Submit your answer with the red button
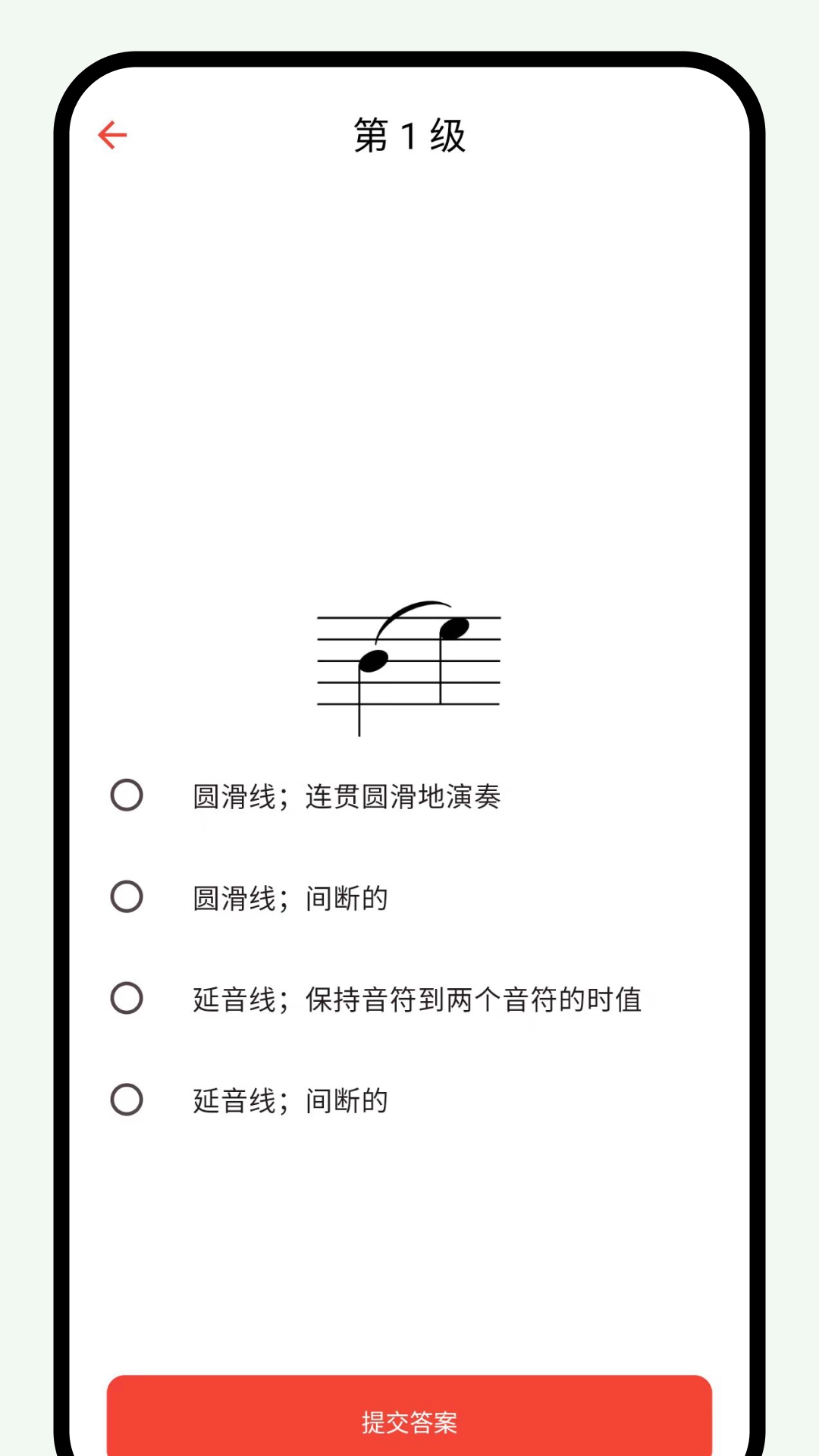819x1456 pixels. click(409, 1423)
